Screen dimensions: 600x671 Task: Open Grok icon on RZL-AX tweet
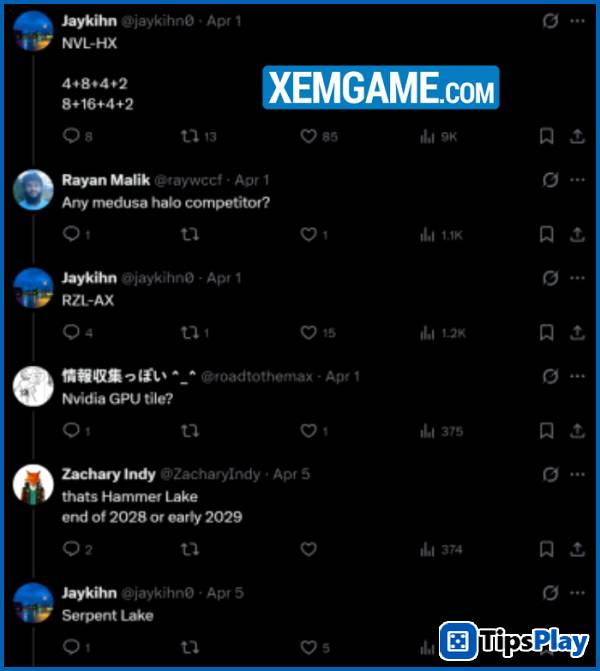point(549,278)
